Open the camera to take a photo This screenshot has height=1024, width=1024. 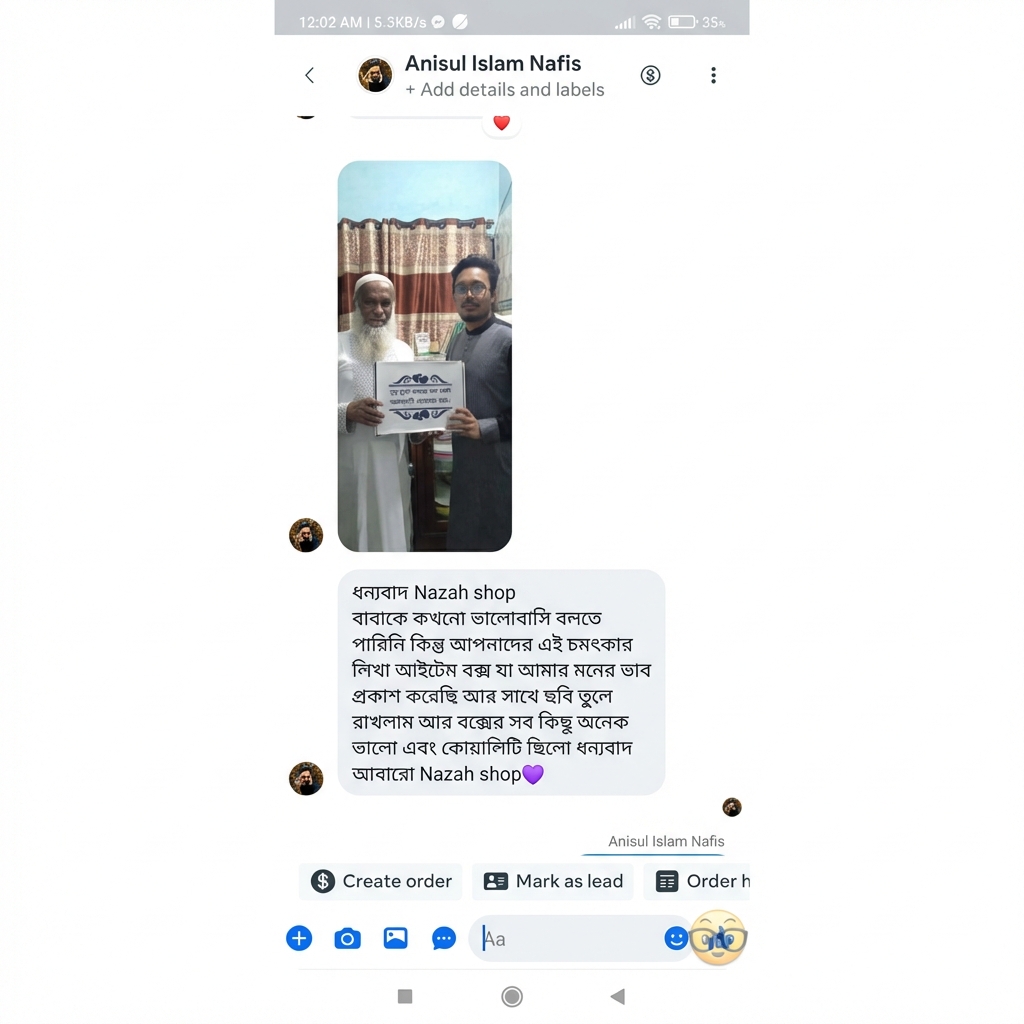(347, 938)
